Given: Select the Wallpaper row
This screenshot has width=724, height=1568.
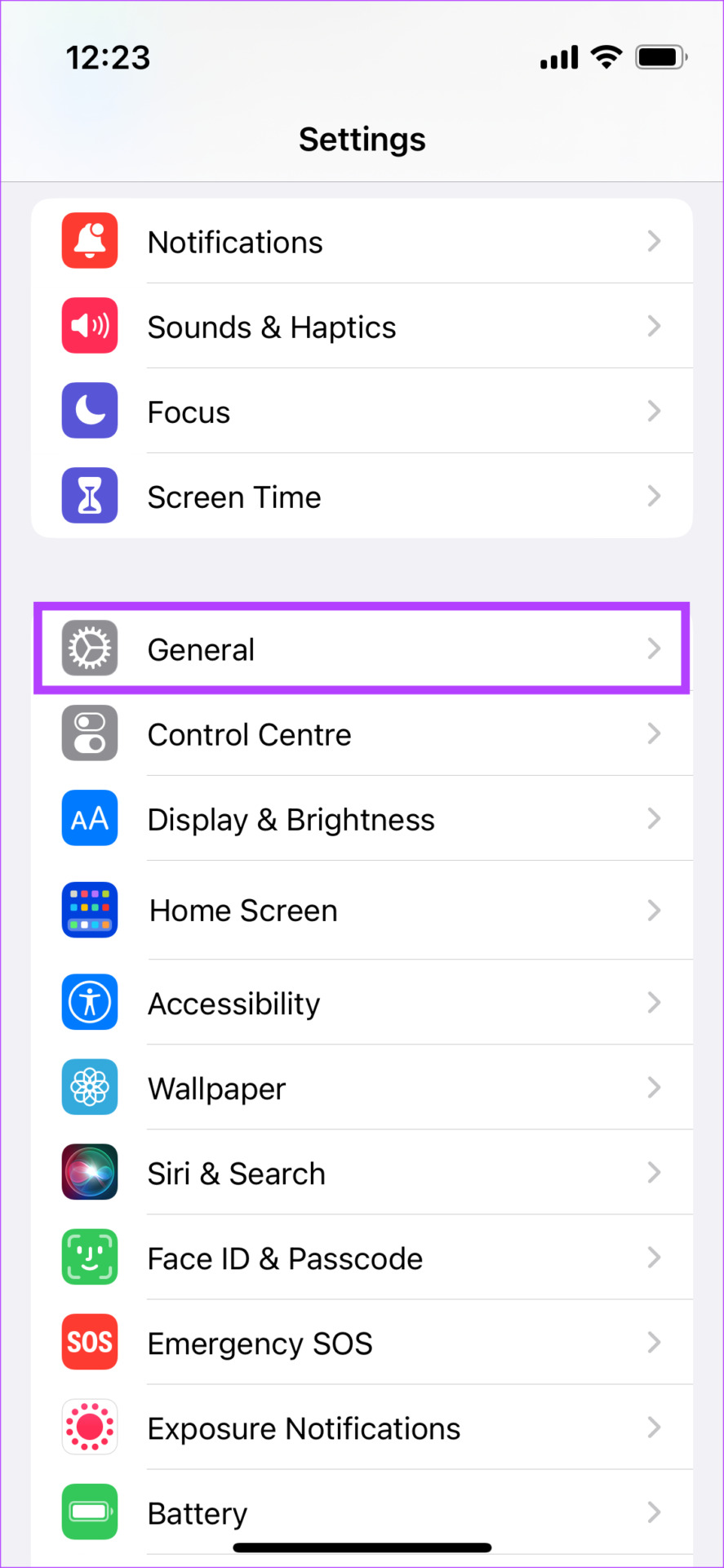Looking at the screenshot, I should (x=362, y=1088).
